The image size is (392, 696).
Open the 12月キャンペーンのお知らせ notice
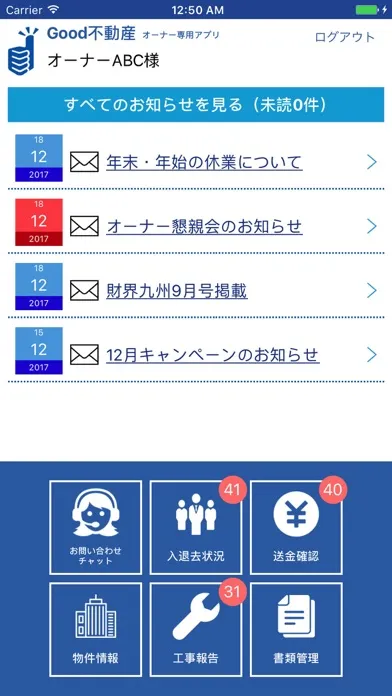coord(196,355)
